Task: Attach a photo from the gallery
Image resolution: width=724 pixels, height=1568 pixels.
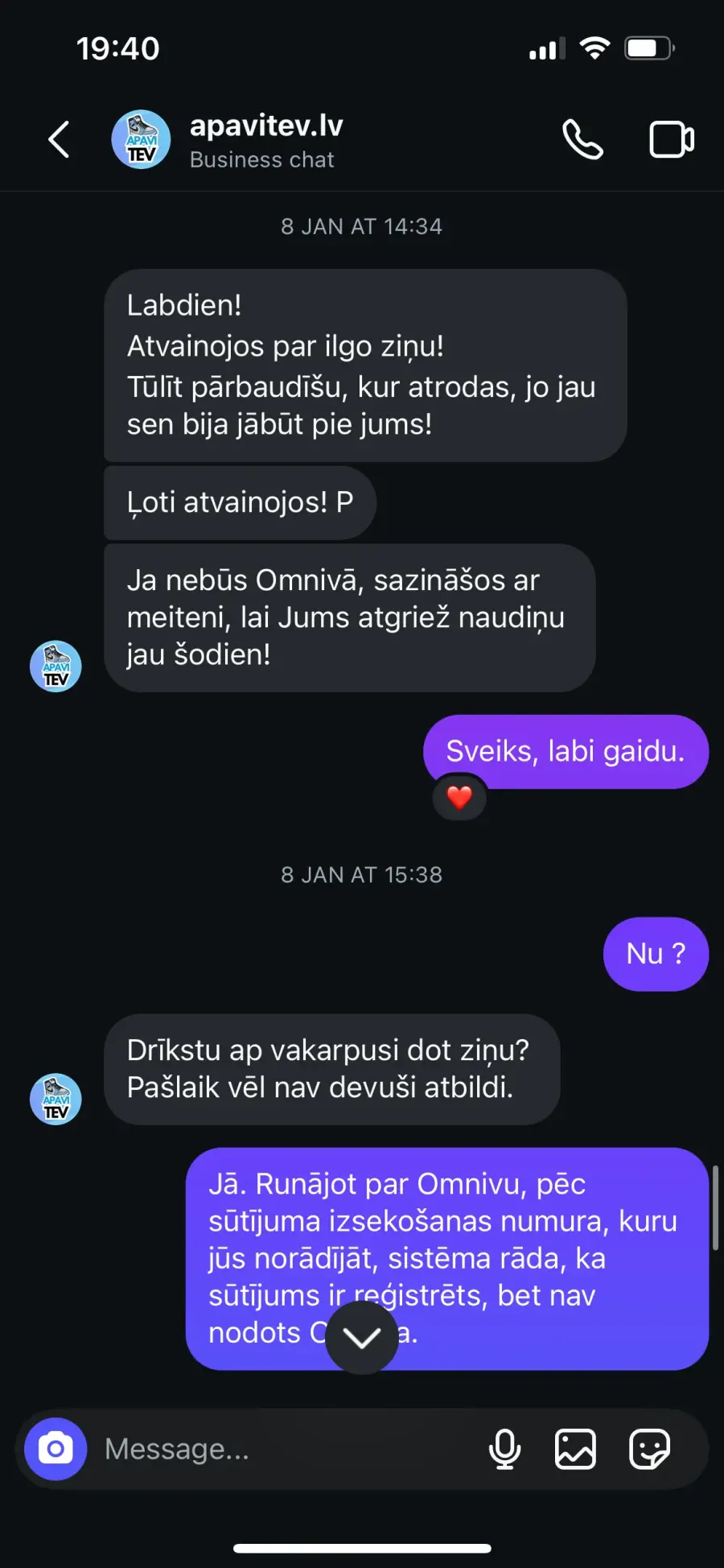Action: [575, 1449]
